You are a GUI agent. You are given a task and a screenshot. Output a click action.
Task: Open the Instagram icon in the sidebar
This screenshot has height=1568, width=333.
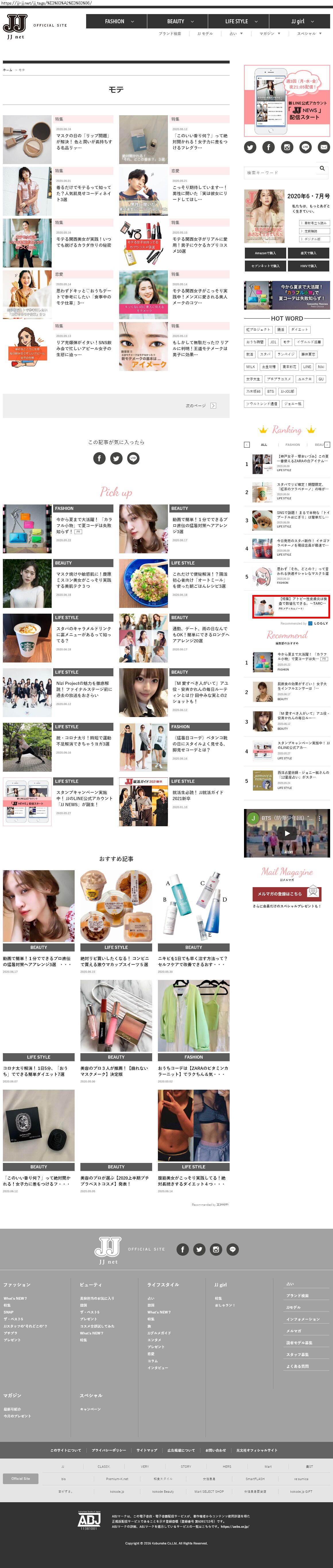(x=287, y=147)
